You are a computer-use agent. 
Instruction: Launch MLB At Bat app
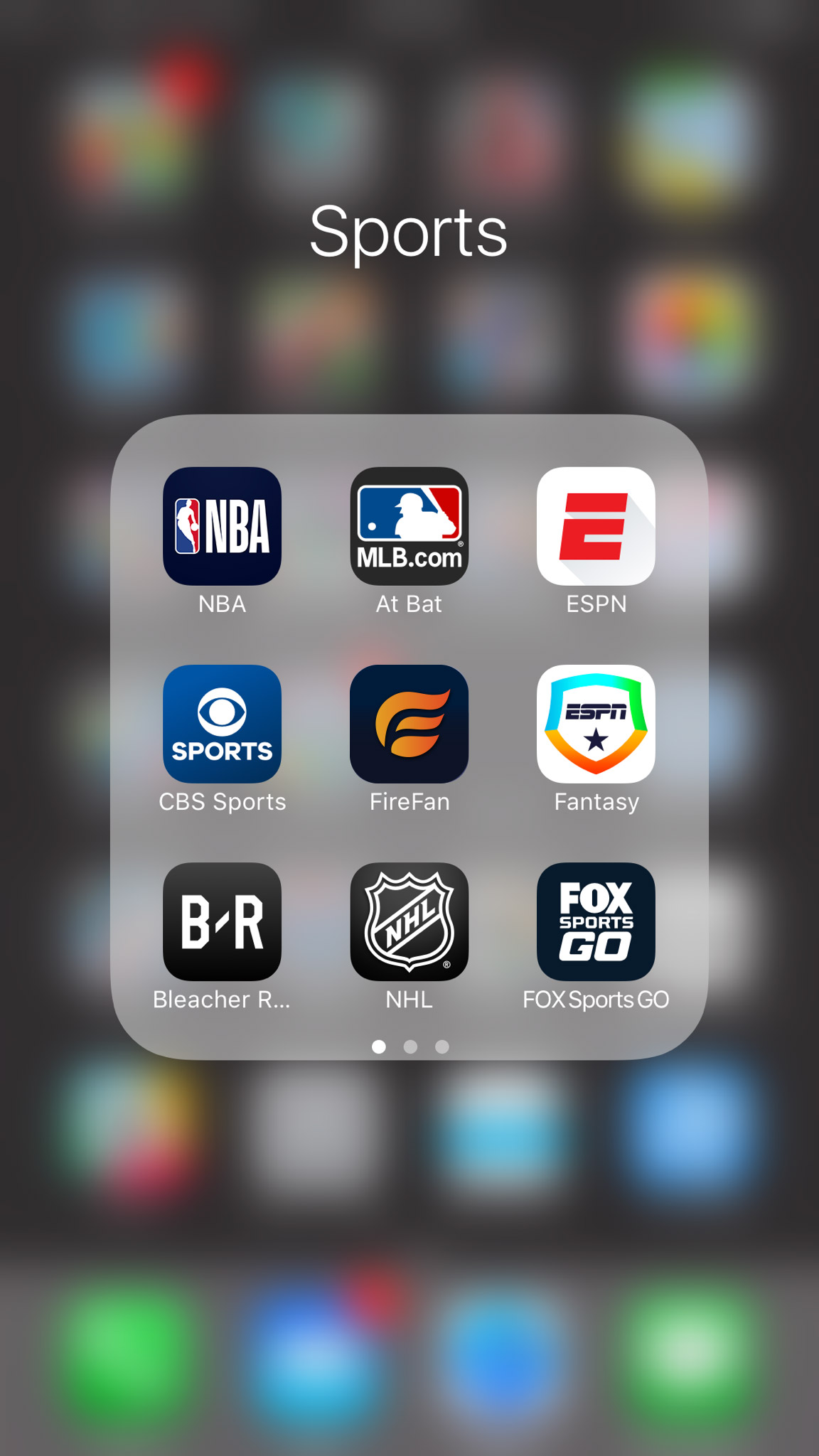pyautogui.click(x=409, y=526)
